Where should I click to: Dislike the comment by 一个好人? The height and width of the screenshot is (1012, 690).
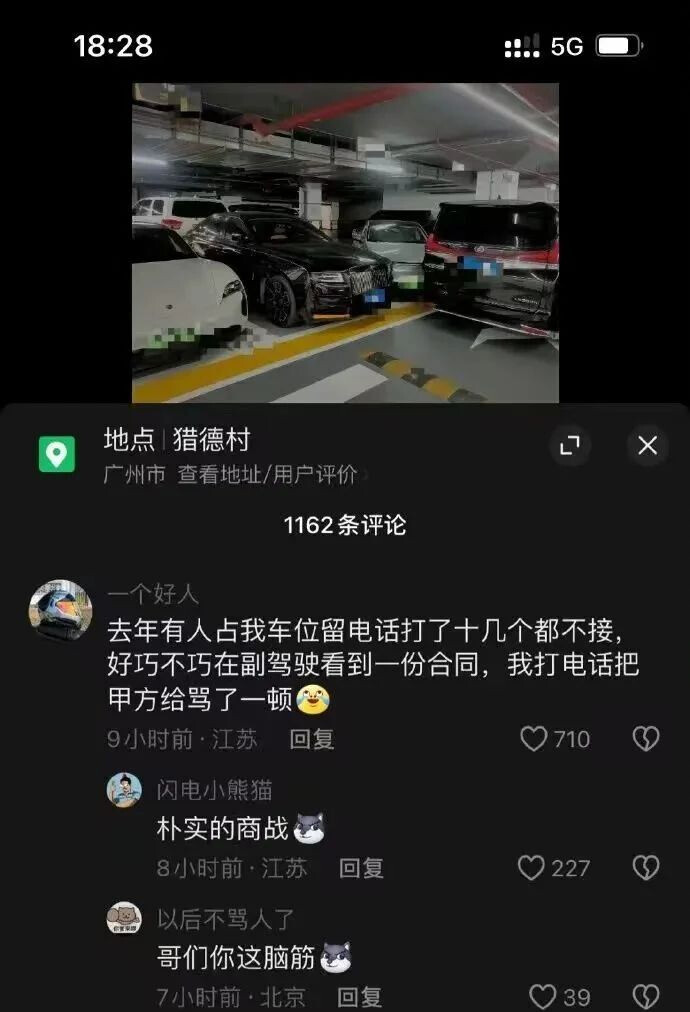(x=646, y=739)
